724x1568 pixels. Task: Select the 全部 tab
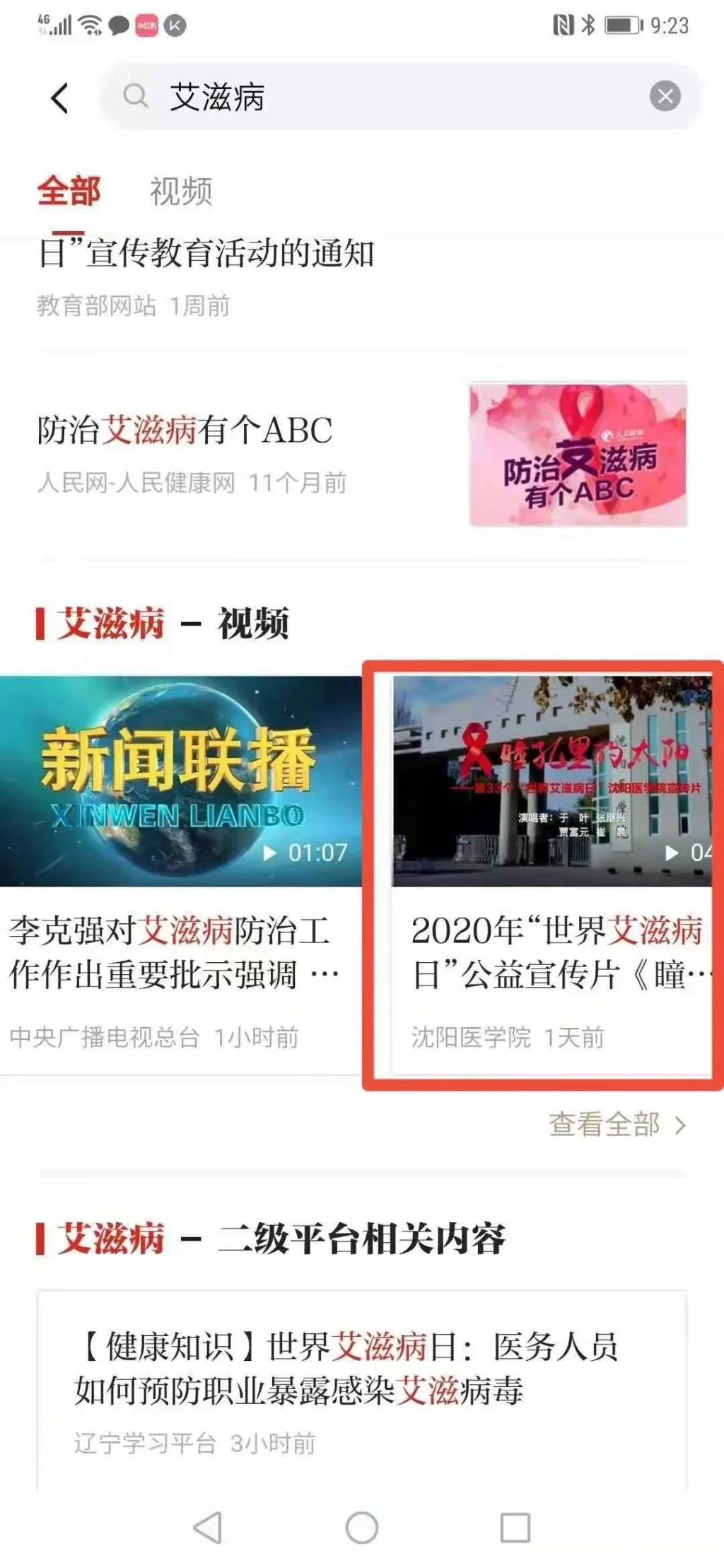click(69, 191)
